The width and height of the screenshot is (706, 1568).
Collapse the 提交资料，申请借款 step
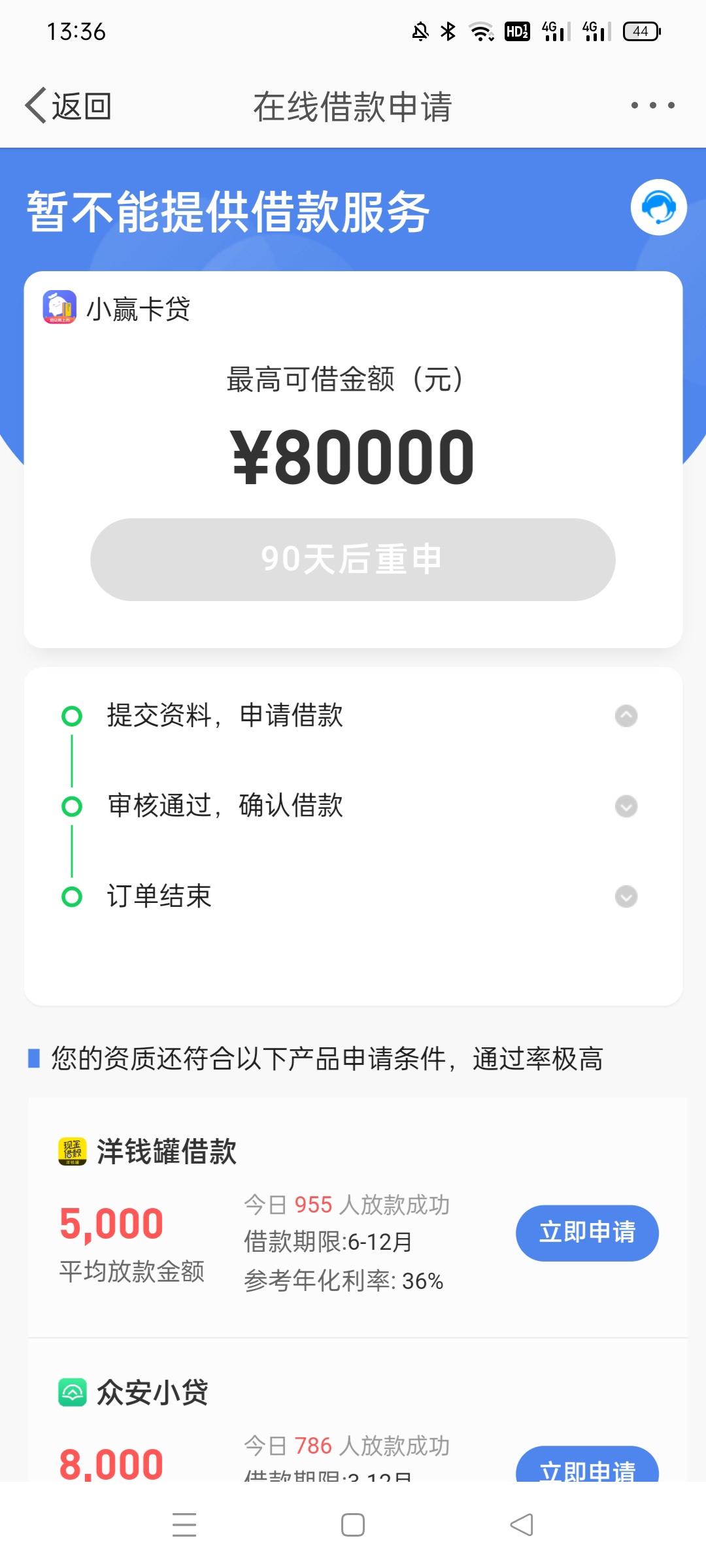pyautogui.click(x=626, y=716)
